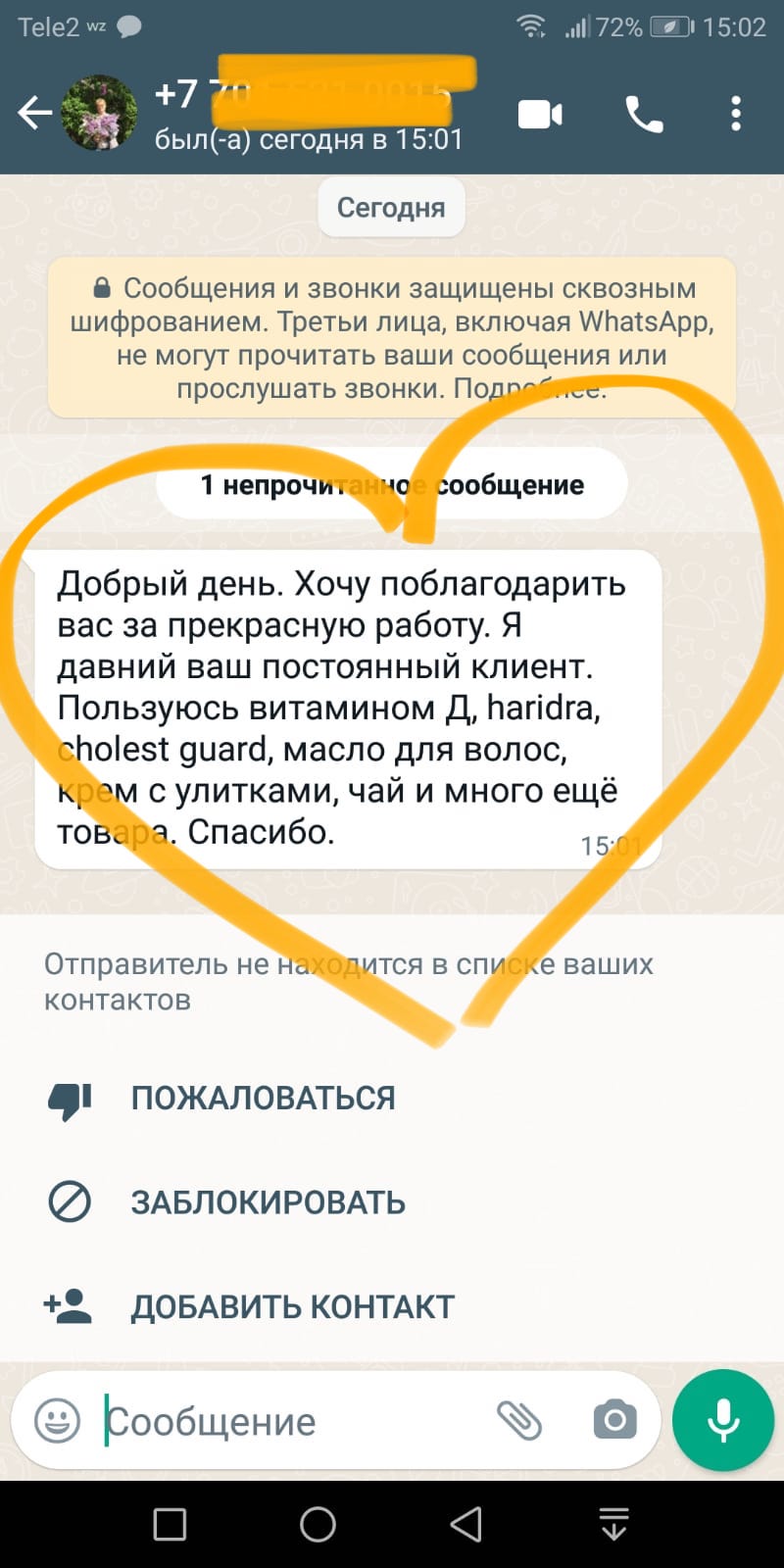The image size is (784, 1568).
Task: Start a video call
Action: [x=540, y=115]
